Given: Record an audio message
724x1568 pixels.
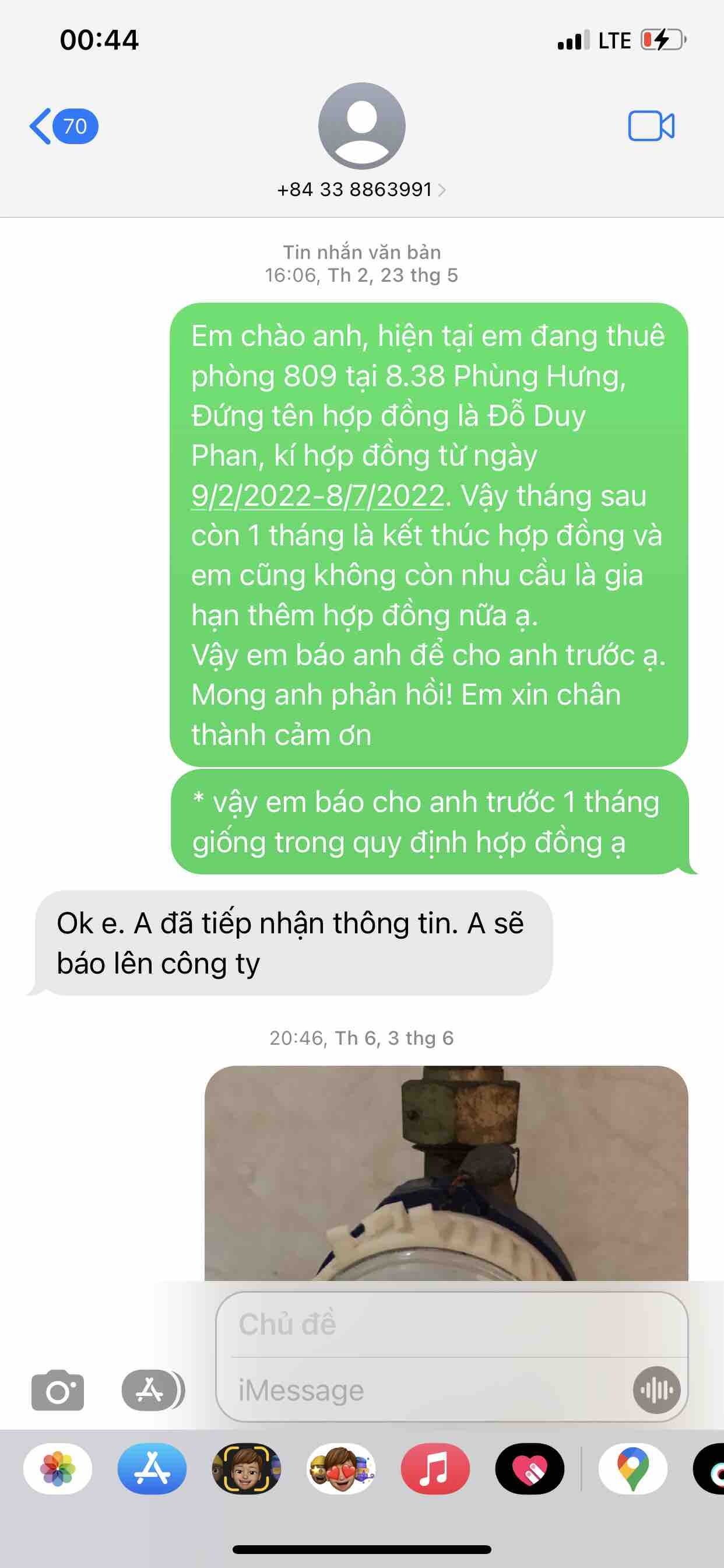Looking at the screenshot, I should click(656, 1390).
